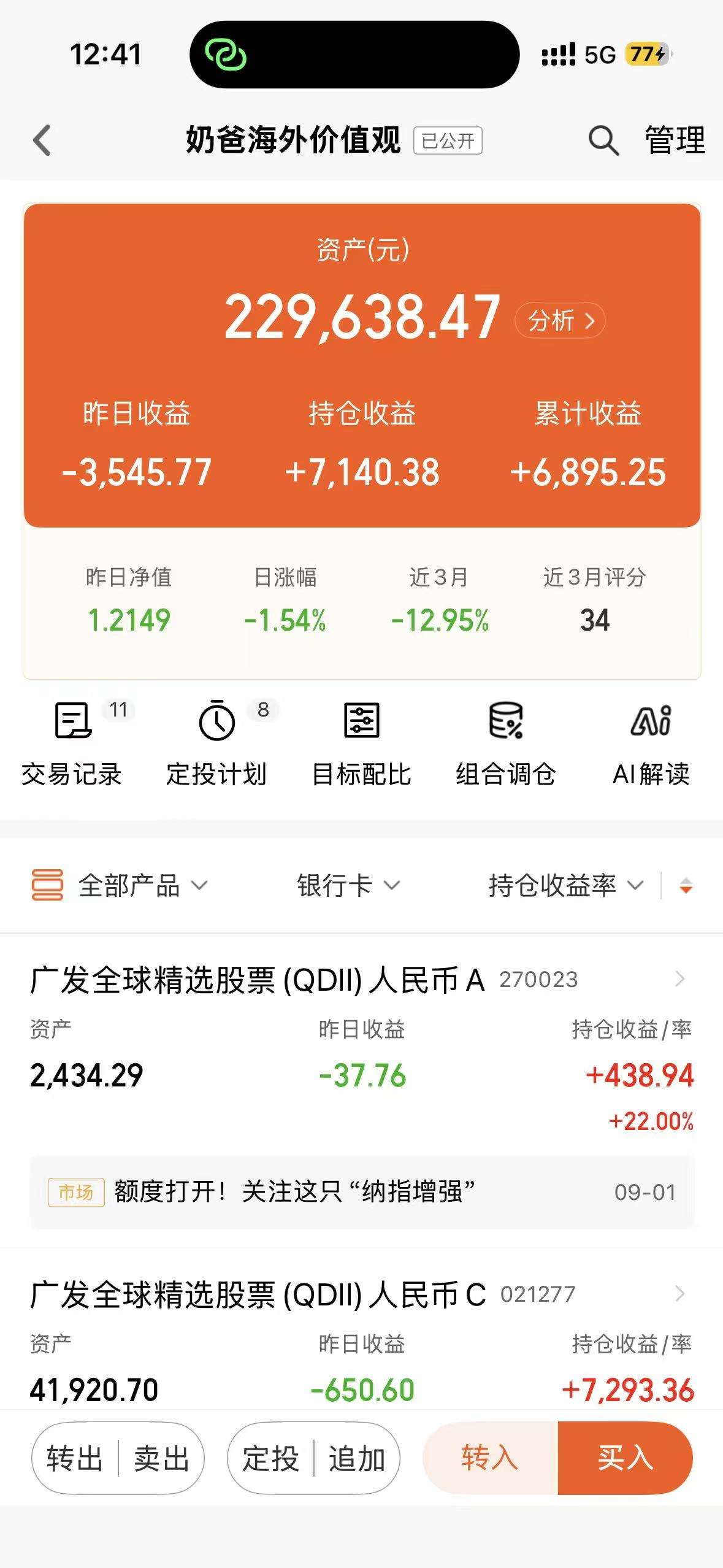Open the 额度打开 纳指增强 market news
The image size is (723, 1568).
(x=362, y=1192)
